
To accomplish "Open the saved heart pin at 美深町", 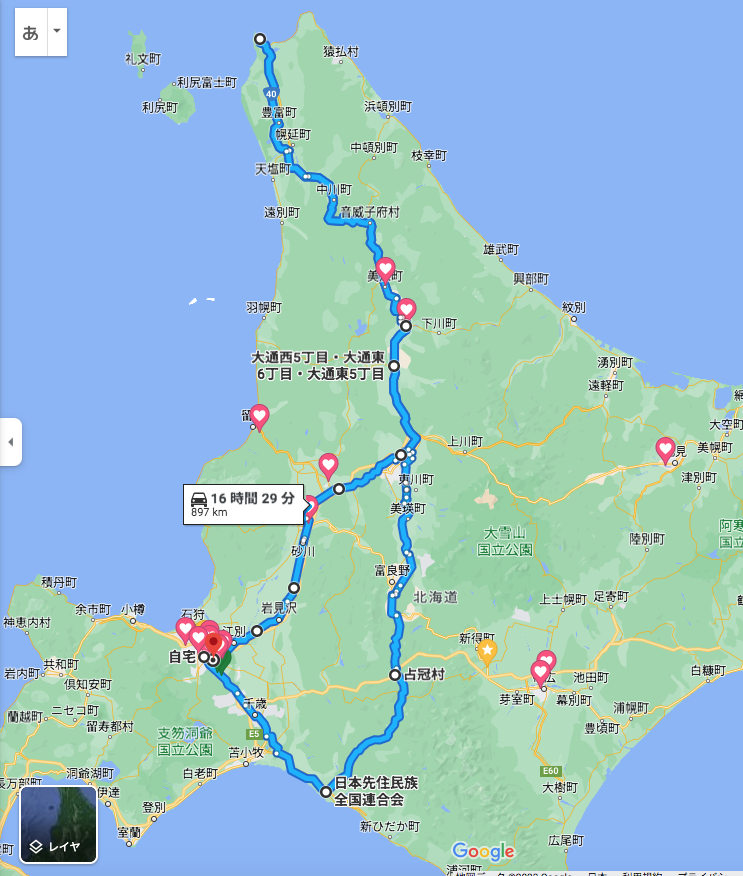I will (385, 268).
